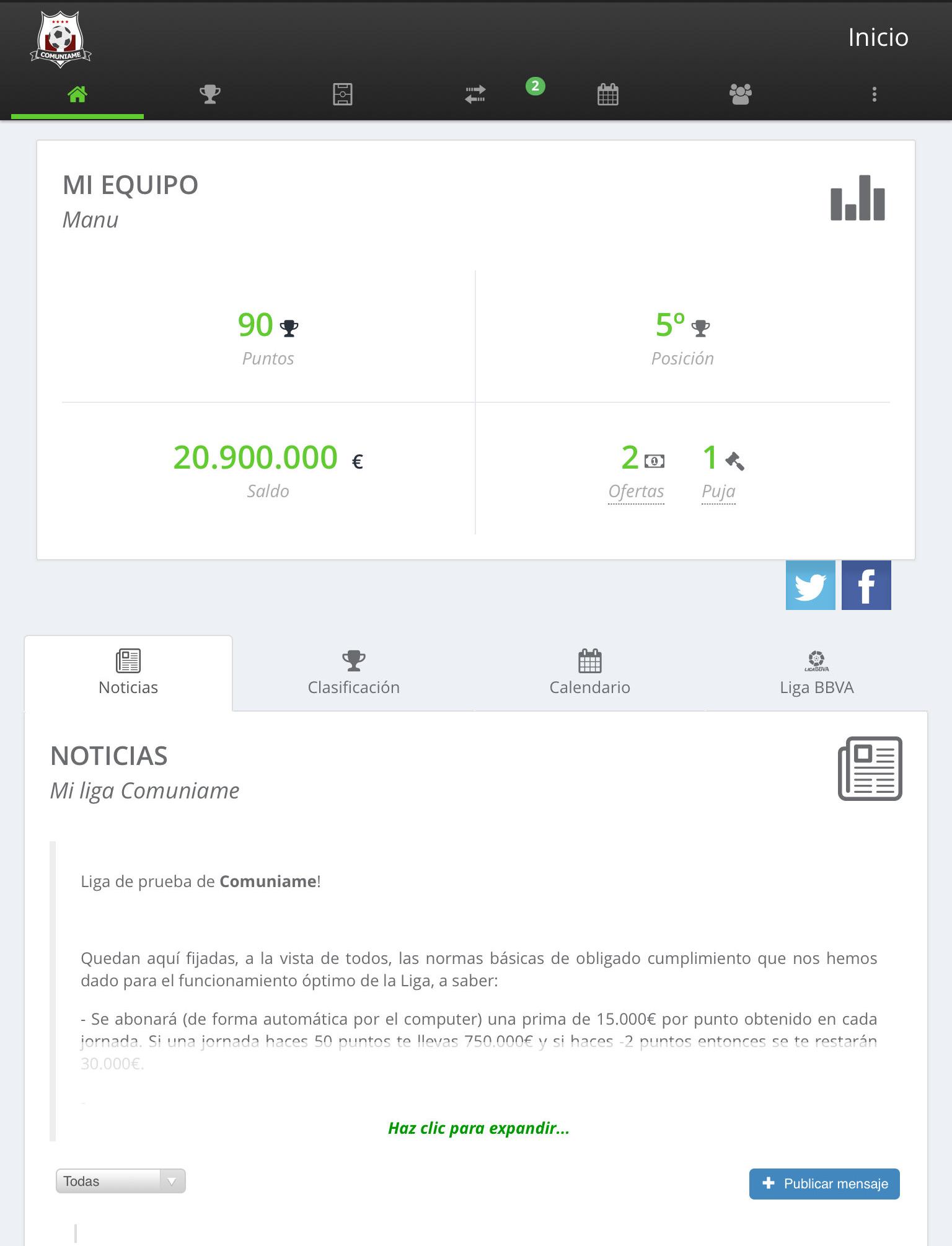Share on Twitter

[x=810, y=585]
